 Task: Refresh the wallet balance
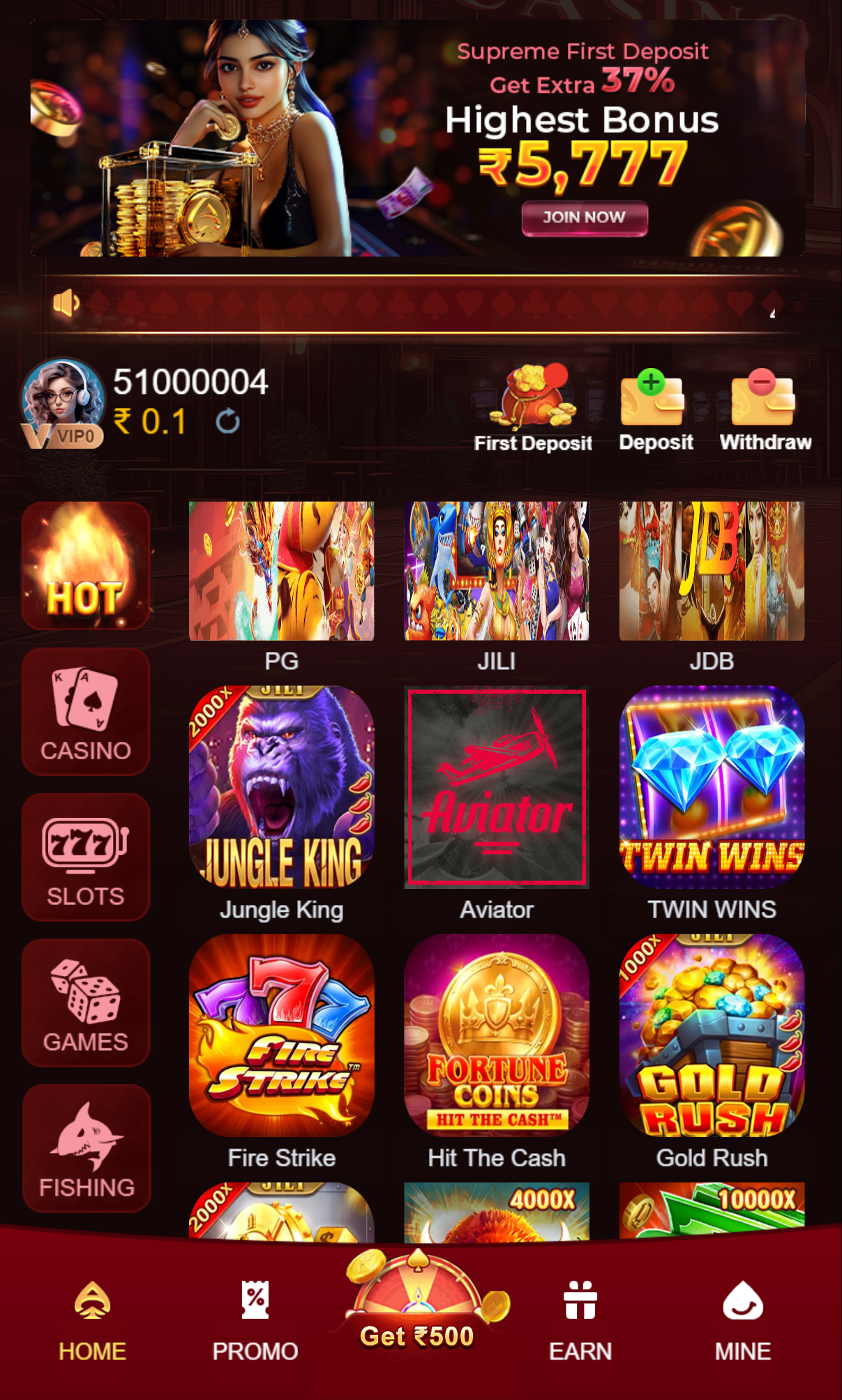click(x=227, y=421)
